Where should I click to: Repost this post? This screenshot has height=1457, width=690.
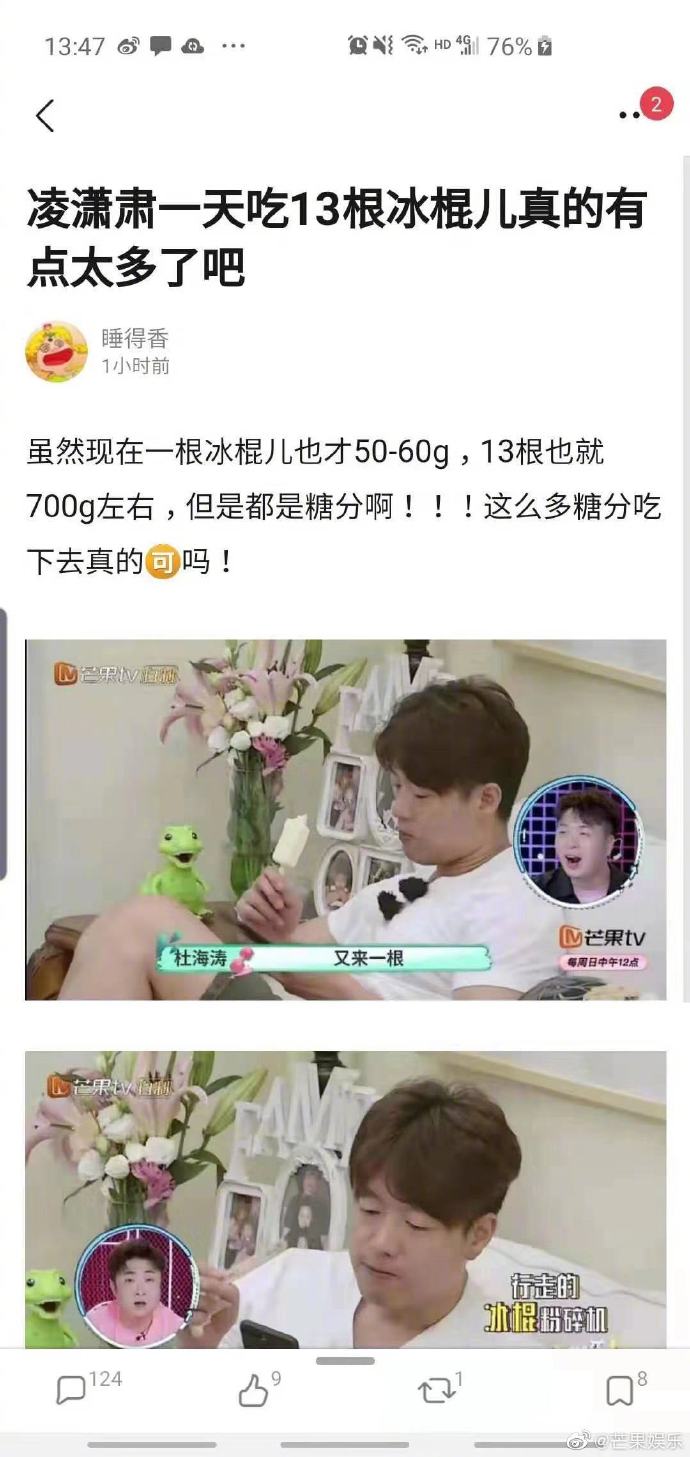click(436, 1390)
